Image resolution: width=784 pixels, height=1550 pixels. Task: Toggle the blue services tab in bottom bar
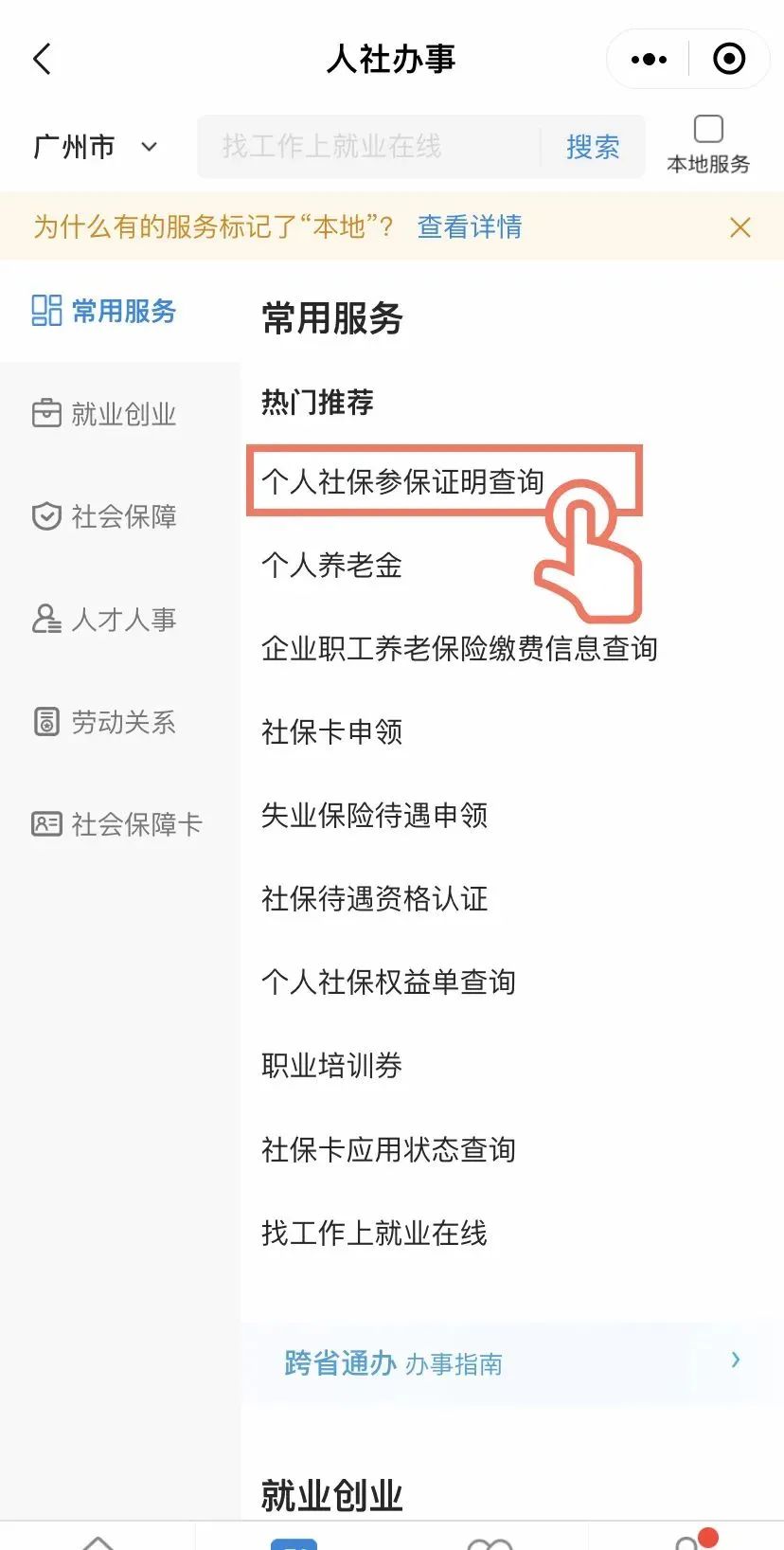coord(294,1540)
